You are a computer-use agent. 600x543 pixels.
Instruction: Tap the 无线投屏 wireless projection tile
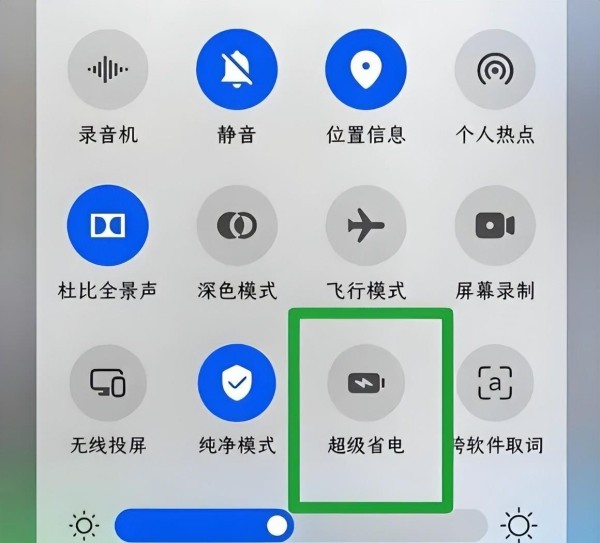[x=108, y=383]
